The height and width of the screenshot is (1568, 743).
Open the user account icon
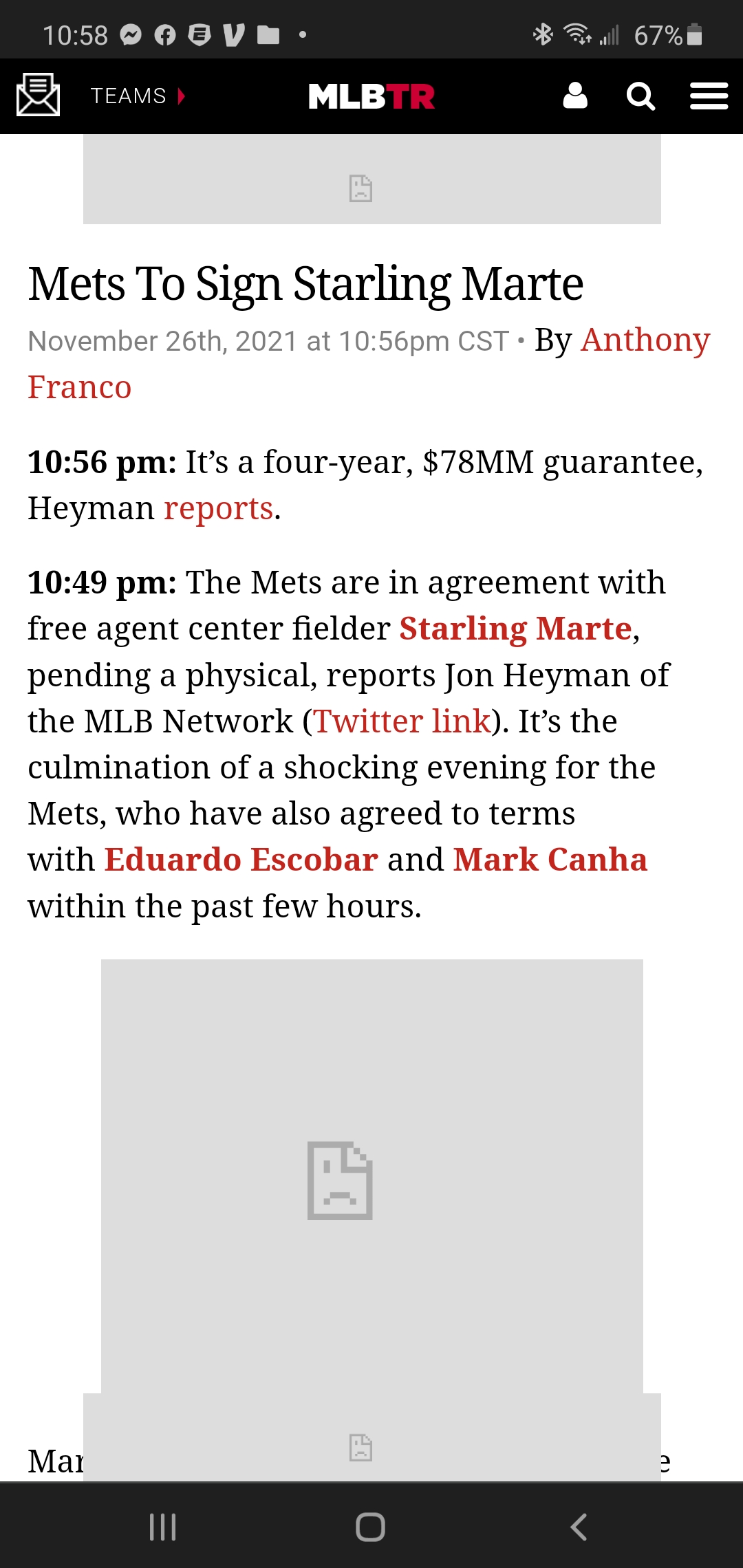coord(575,96)
